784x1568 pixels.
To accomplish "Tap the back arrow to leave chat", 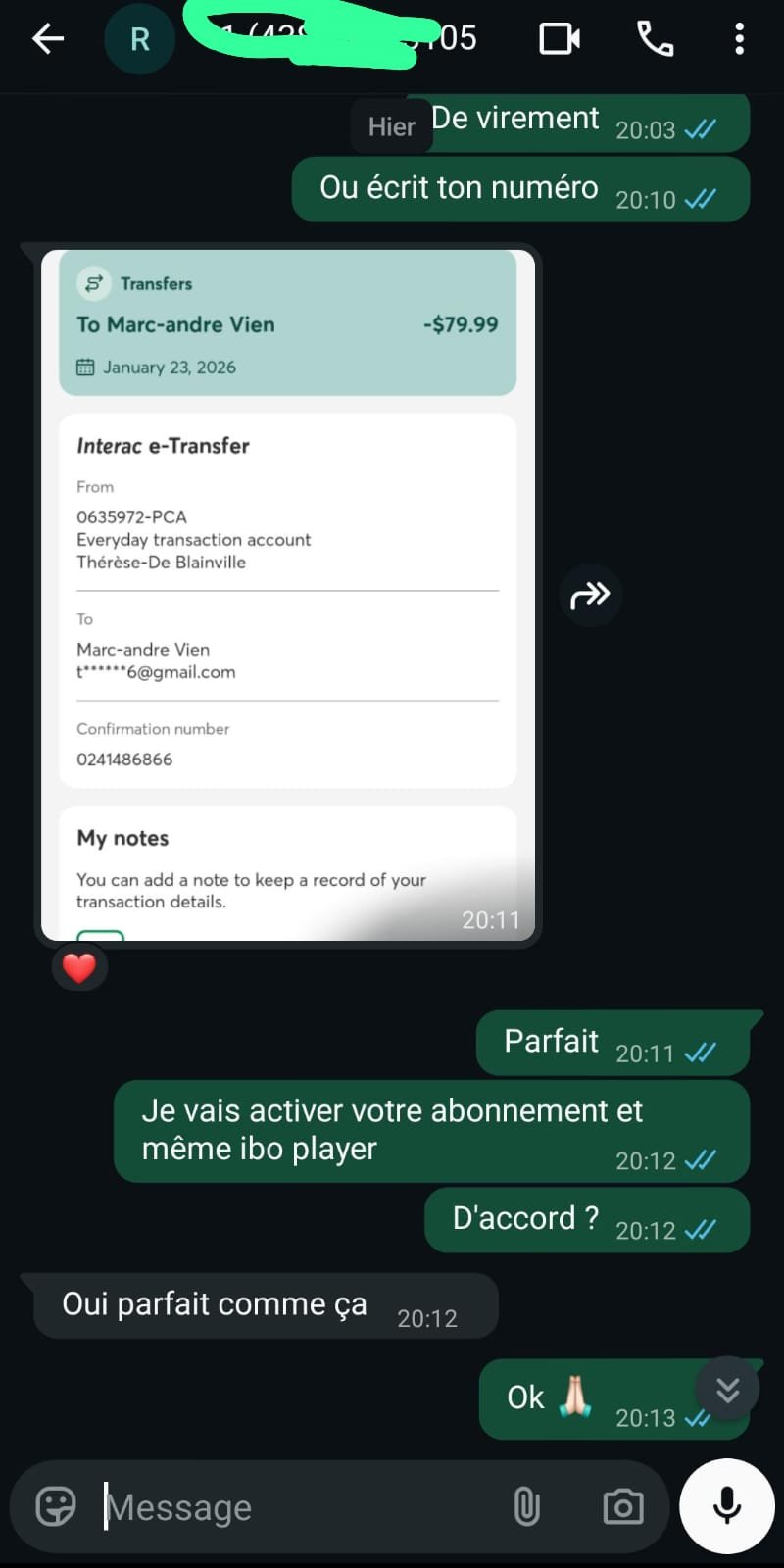I will coord(46,38).
